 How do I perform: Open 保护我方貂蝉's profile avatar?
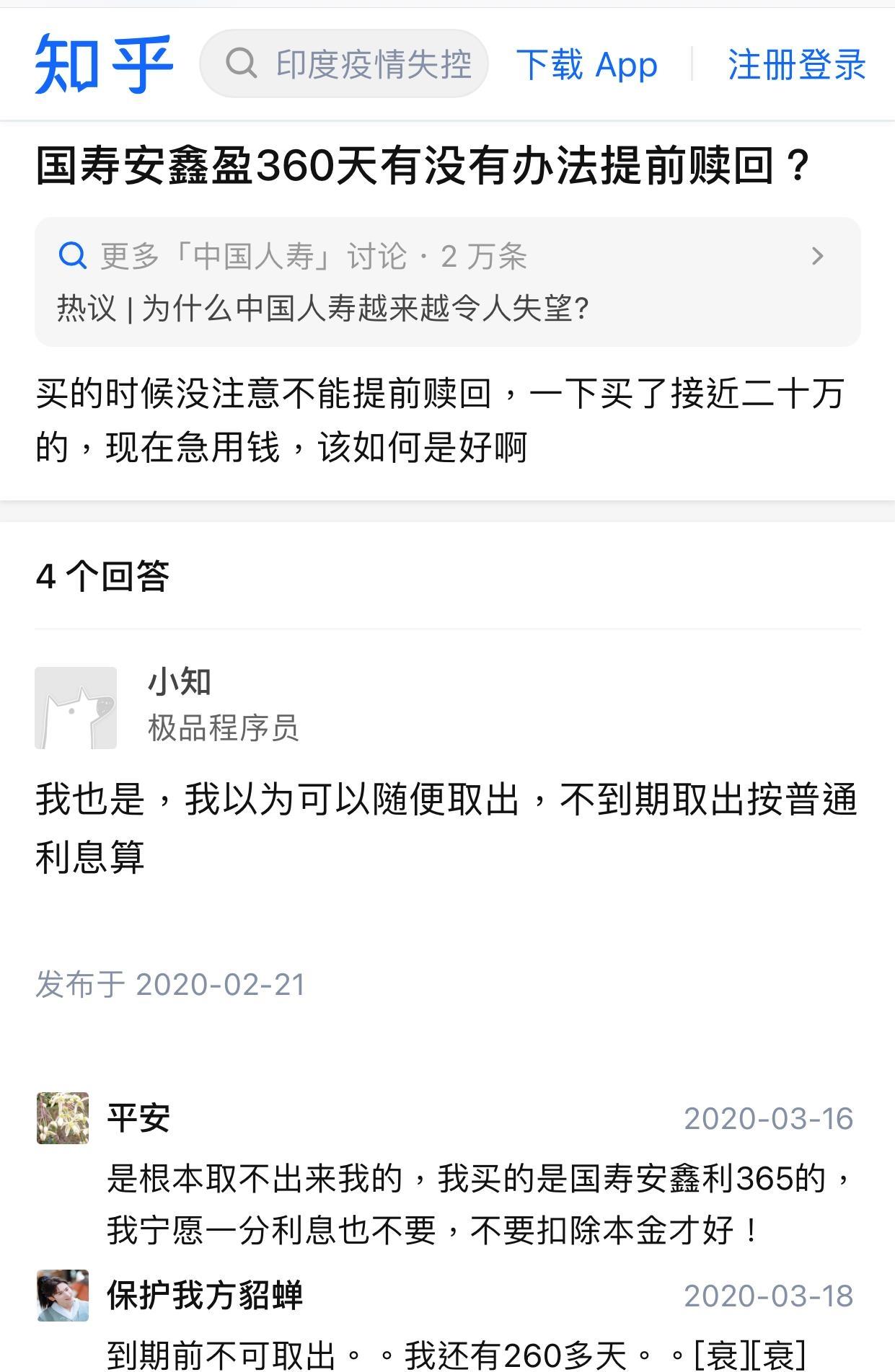point(63,1294)
